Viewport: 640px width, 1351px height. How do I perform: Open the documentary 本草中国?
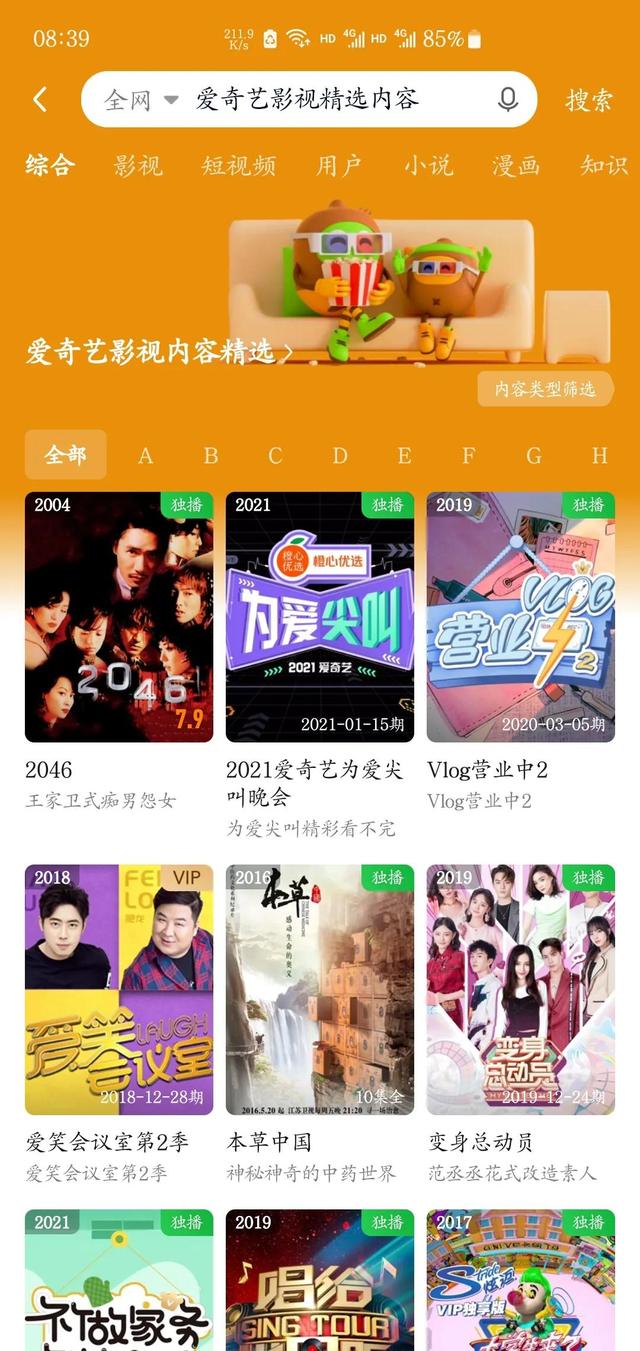coord(320,989)
